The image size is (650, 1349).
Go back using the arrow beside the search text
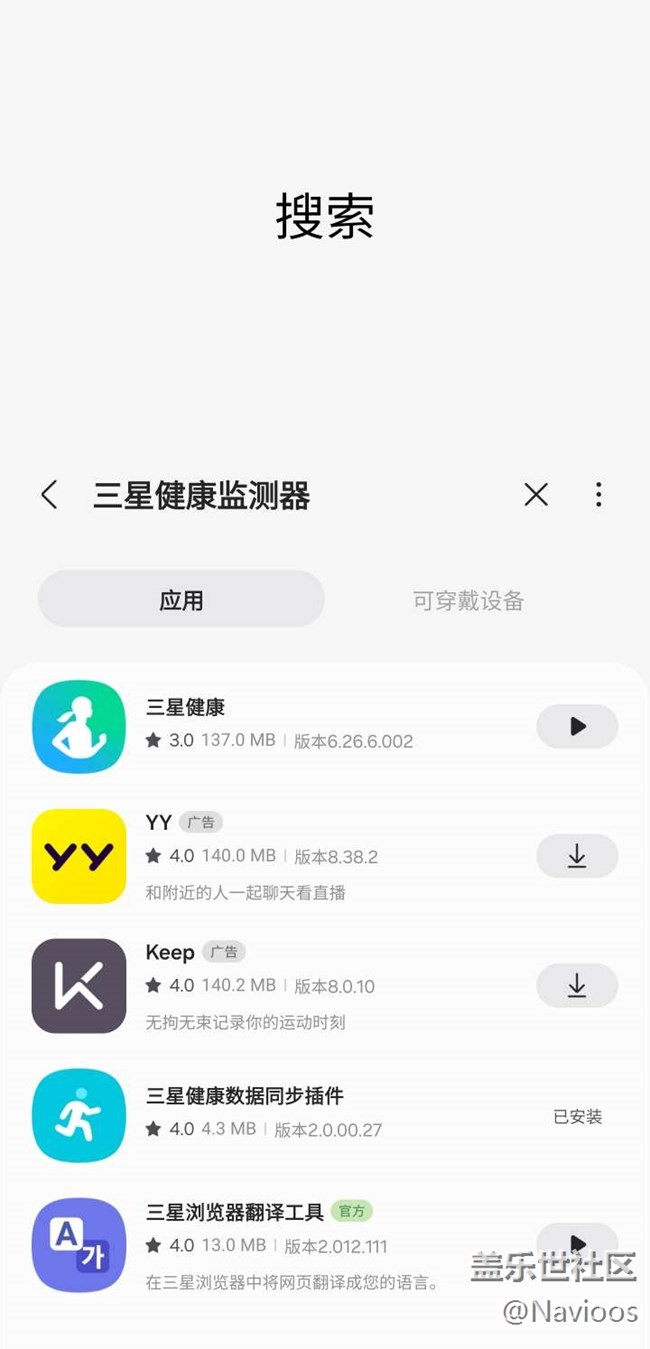point(49,494)
